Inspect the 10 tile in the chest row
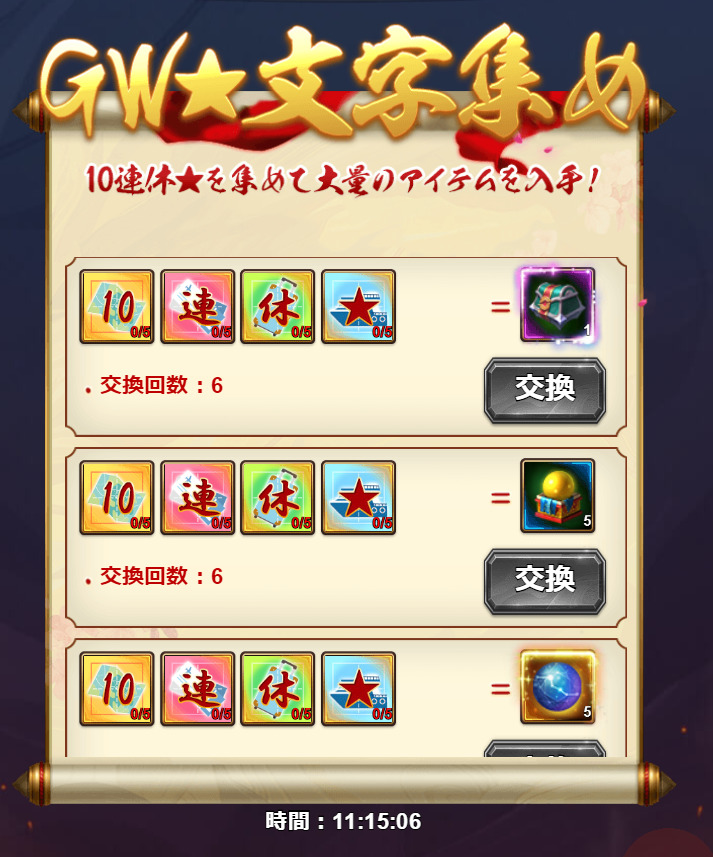This screenshot has width=713, height=857. (117, 307)
